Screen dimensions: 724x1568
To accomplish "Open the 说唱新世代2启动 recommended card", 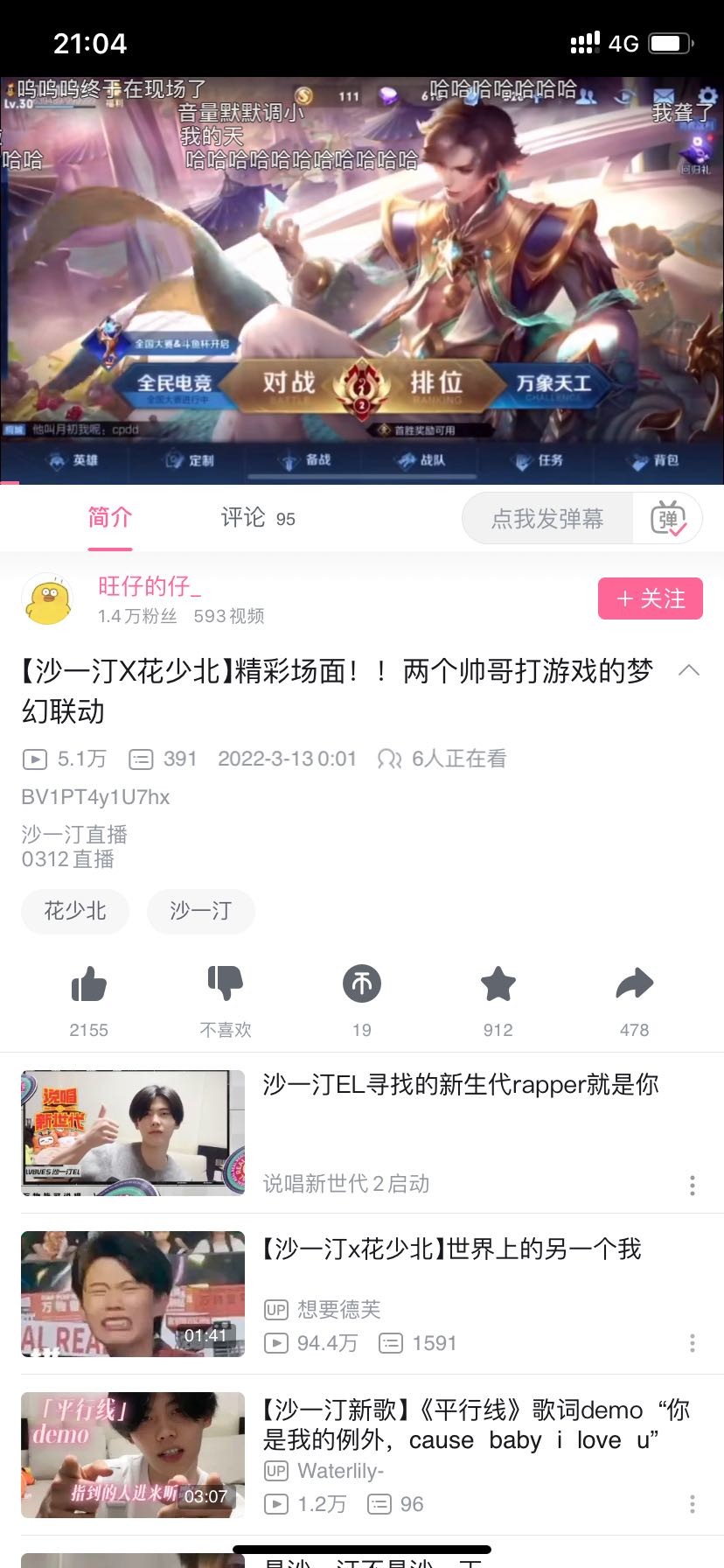I will (x=437, y=1131).
